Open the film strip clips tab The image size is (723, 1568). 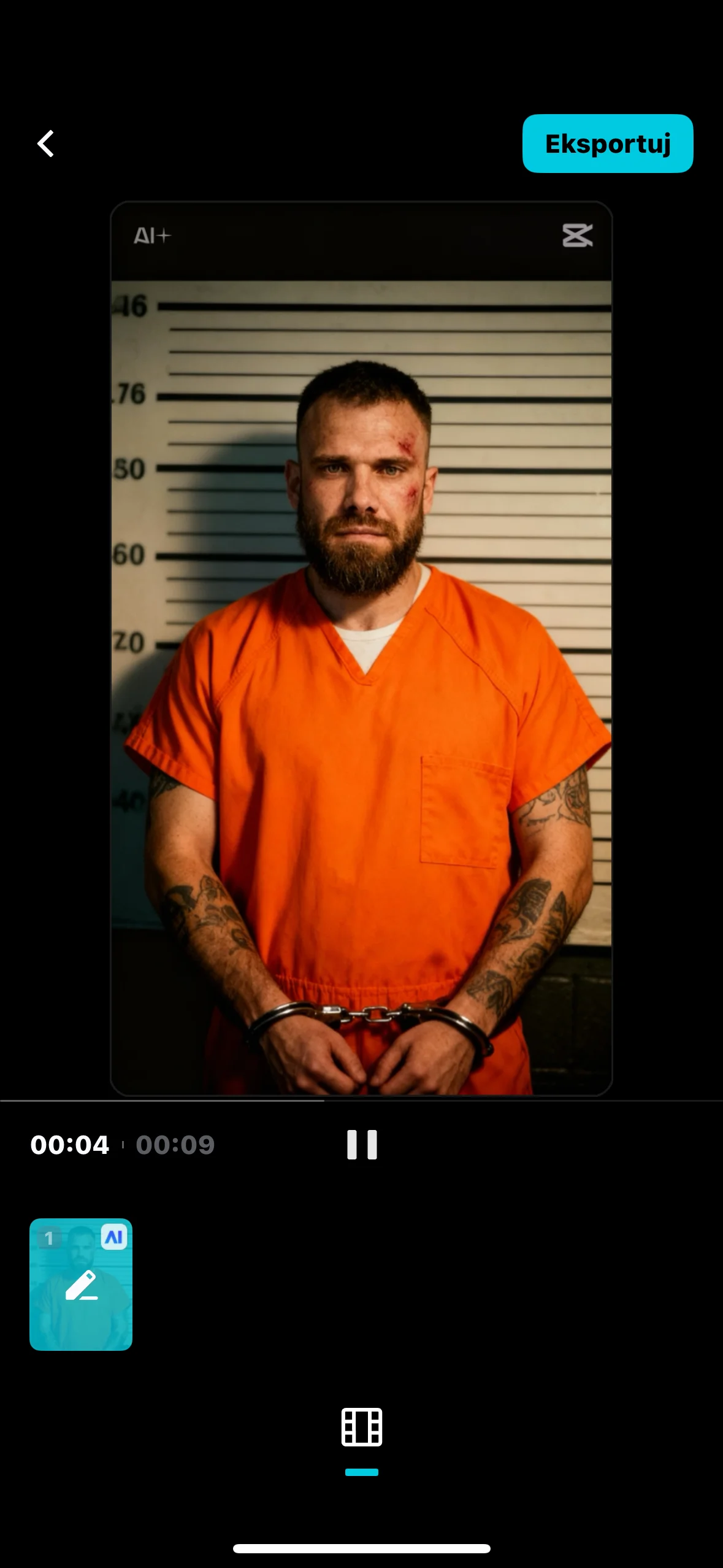tap(362, 1427)
